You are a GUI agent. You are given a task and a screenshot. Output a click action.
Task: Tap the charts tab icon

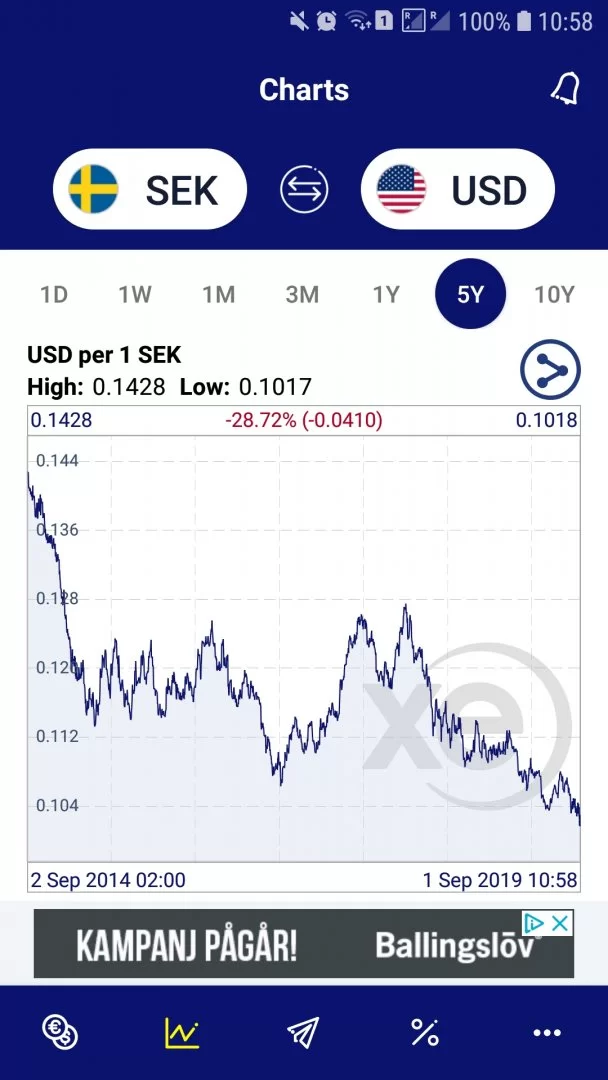click(182, 1032)
